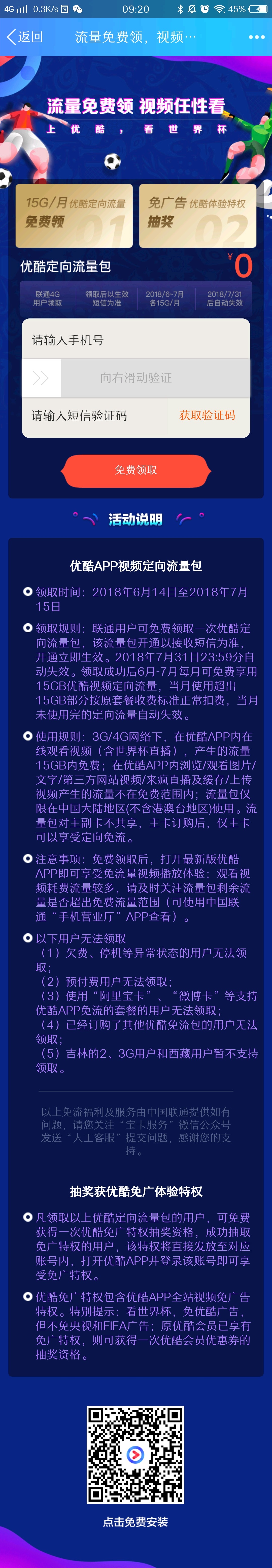Open the three-dot overflow menu
The width and height of the screenshot is (272, 1568).
click(256, 37)
